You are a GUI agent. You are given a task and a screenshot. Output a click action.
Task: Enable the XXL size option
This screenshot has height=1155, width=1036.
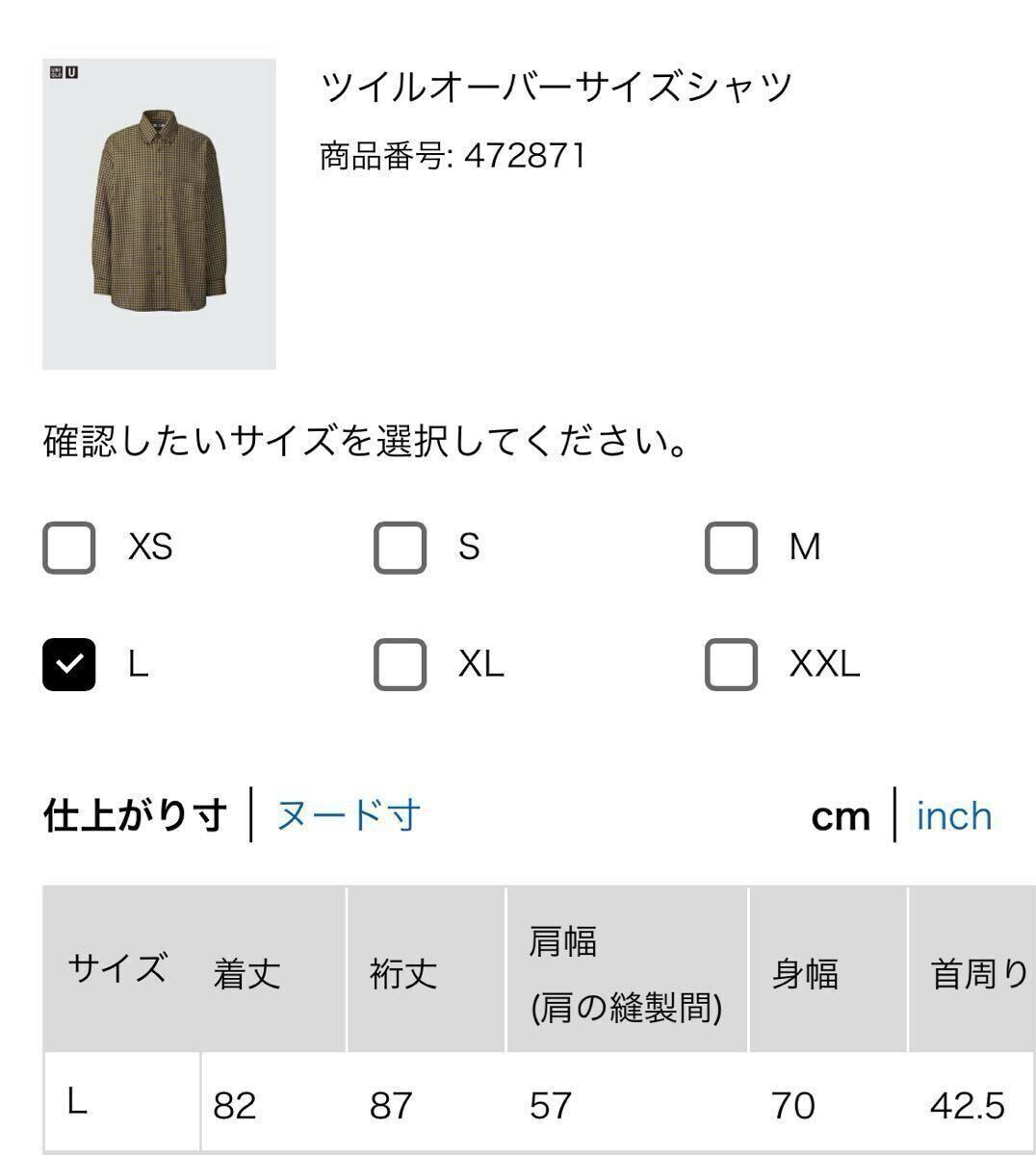click(732, 665)
